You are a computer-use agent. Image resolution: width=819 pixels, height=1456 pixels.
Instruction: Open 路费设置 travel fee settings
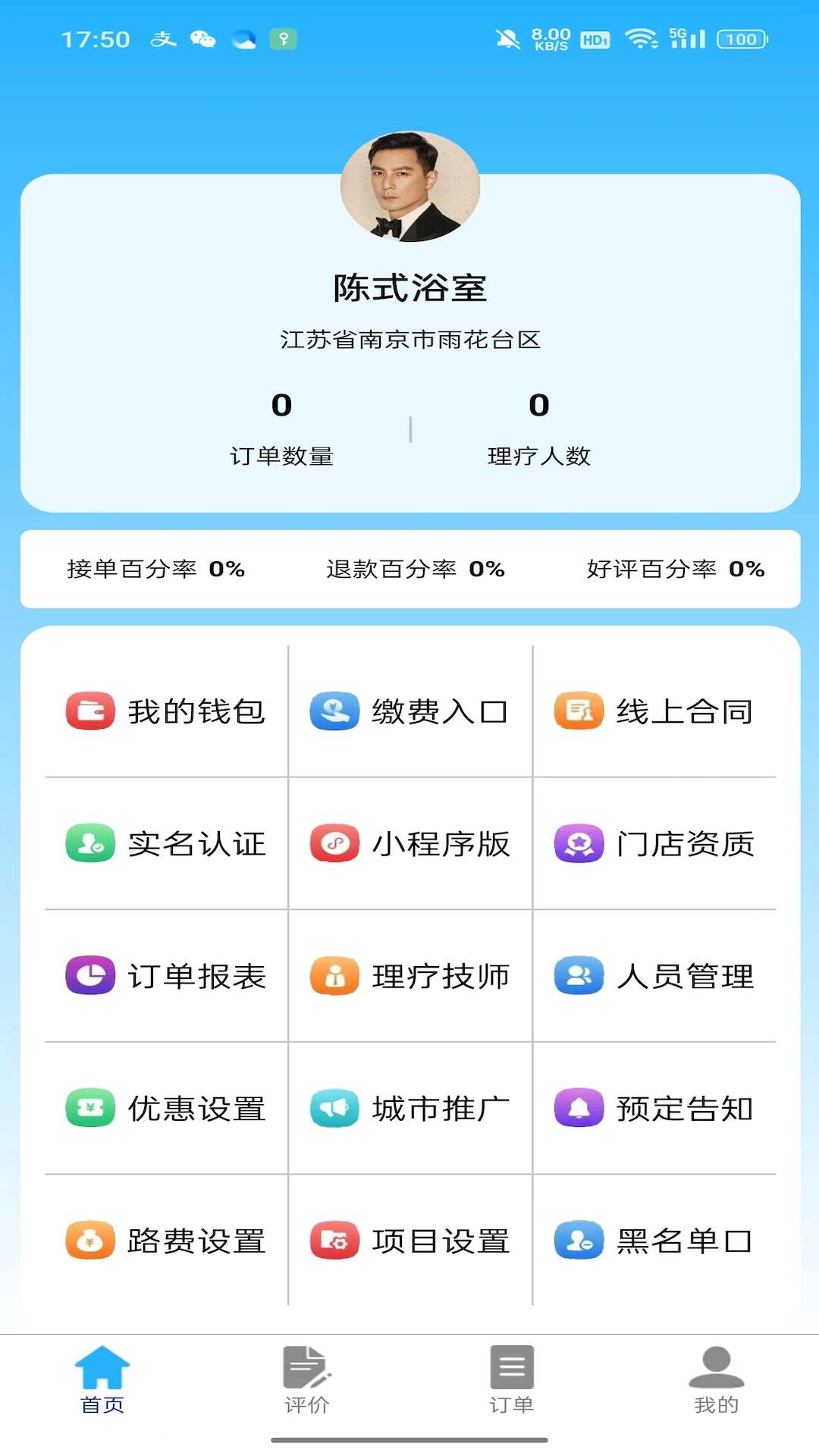pos(165,1241)
